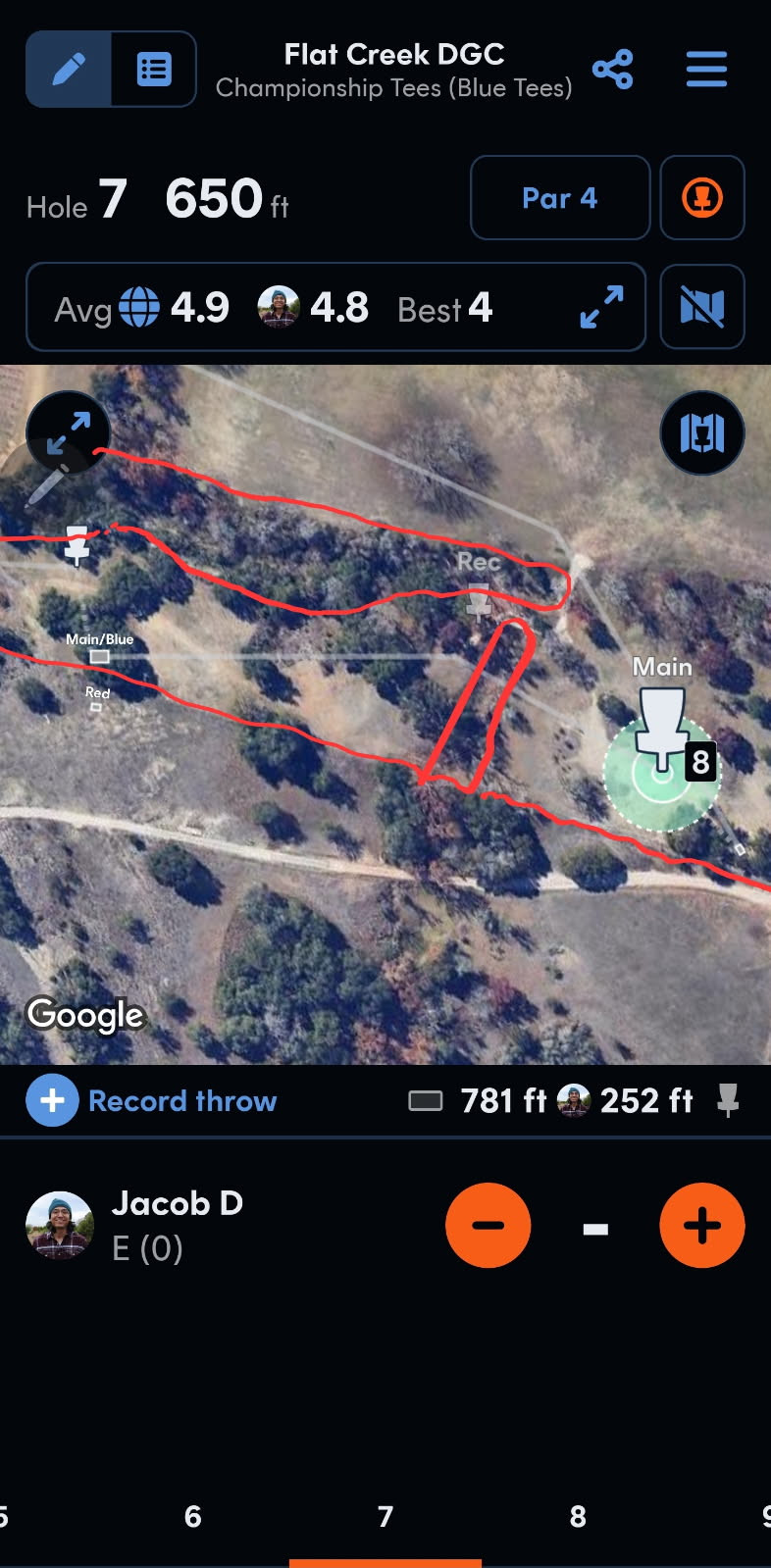Change the Par 4 setting
The image size is (771, 1568).
click(560, 198)
